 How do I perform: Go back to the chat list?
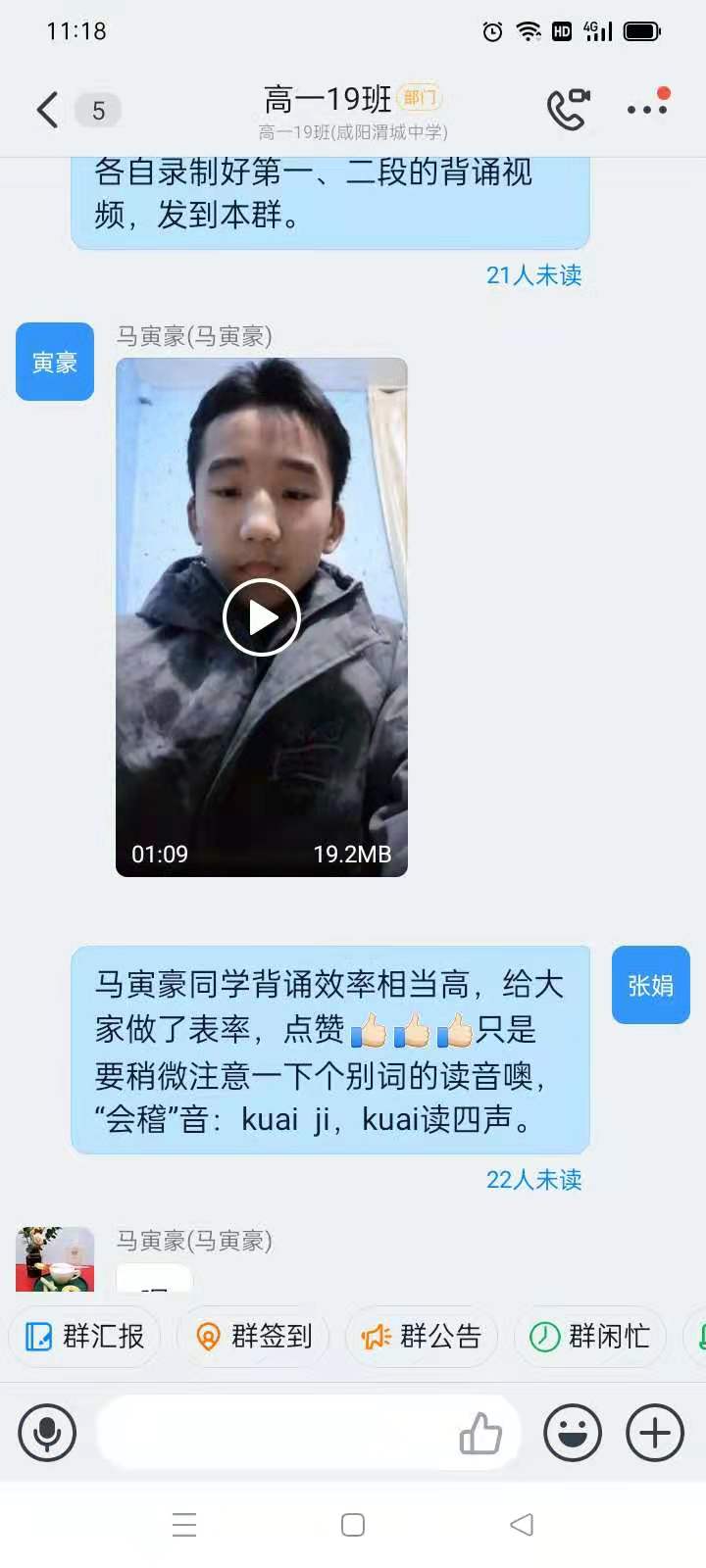pyautogui.click(x=47, y=110)
